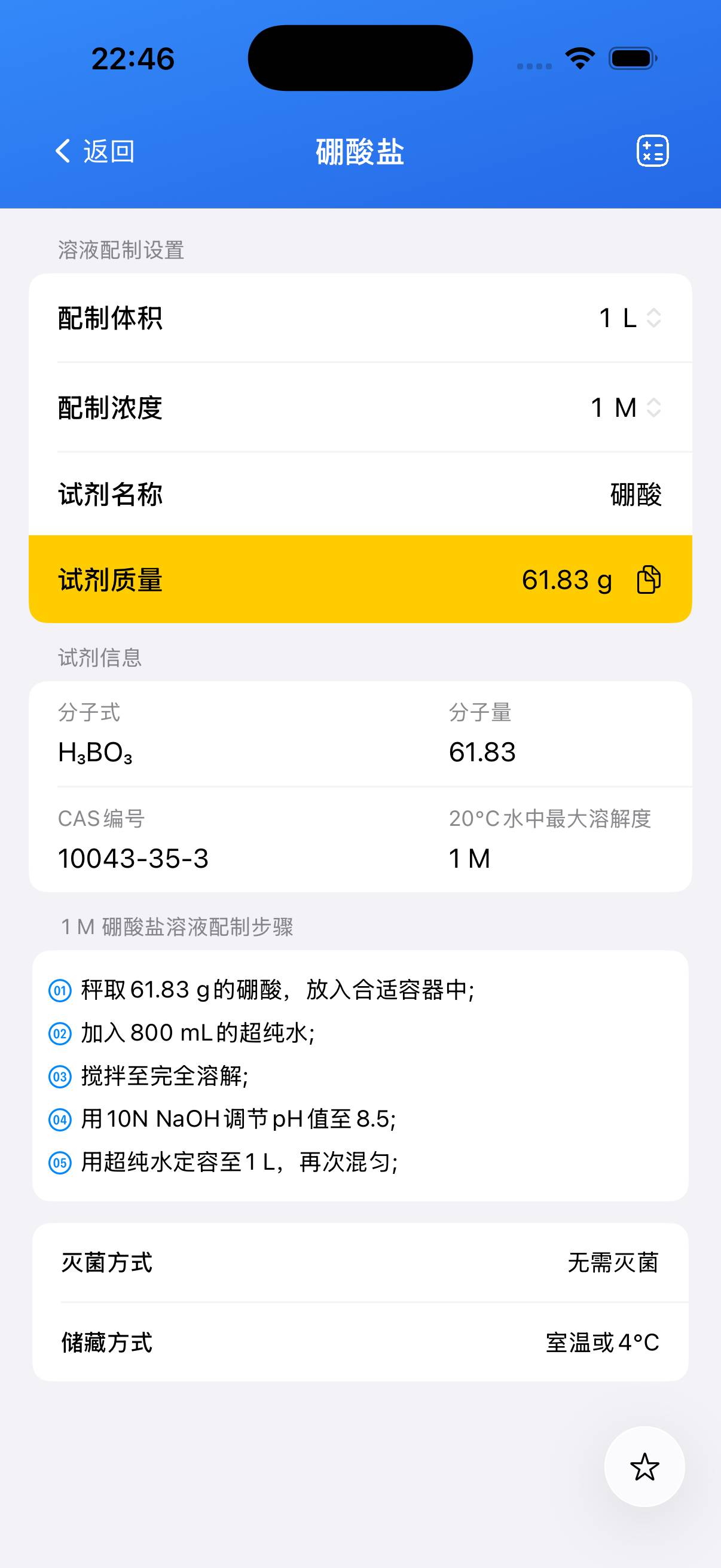Screen dimensions: 721x1568
Task: Tap the back chevron arrow
Action: click(x=63, y=150)
